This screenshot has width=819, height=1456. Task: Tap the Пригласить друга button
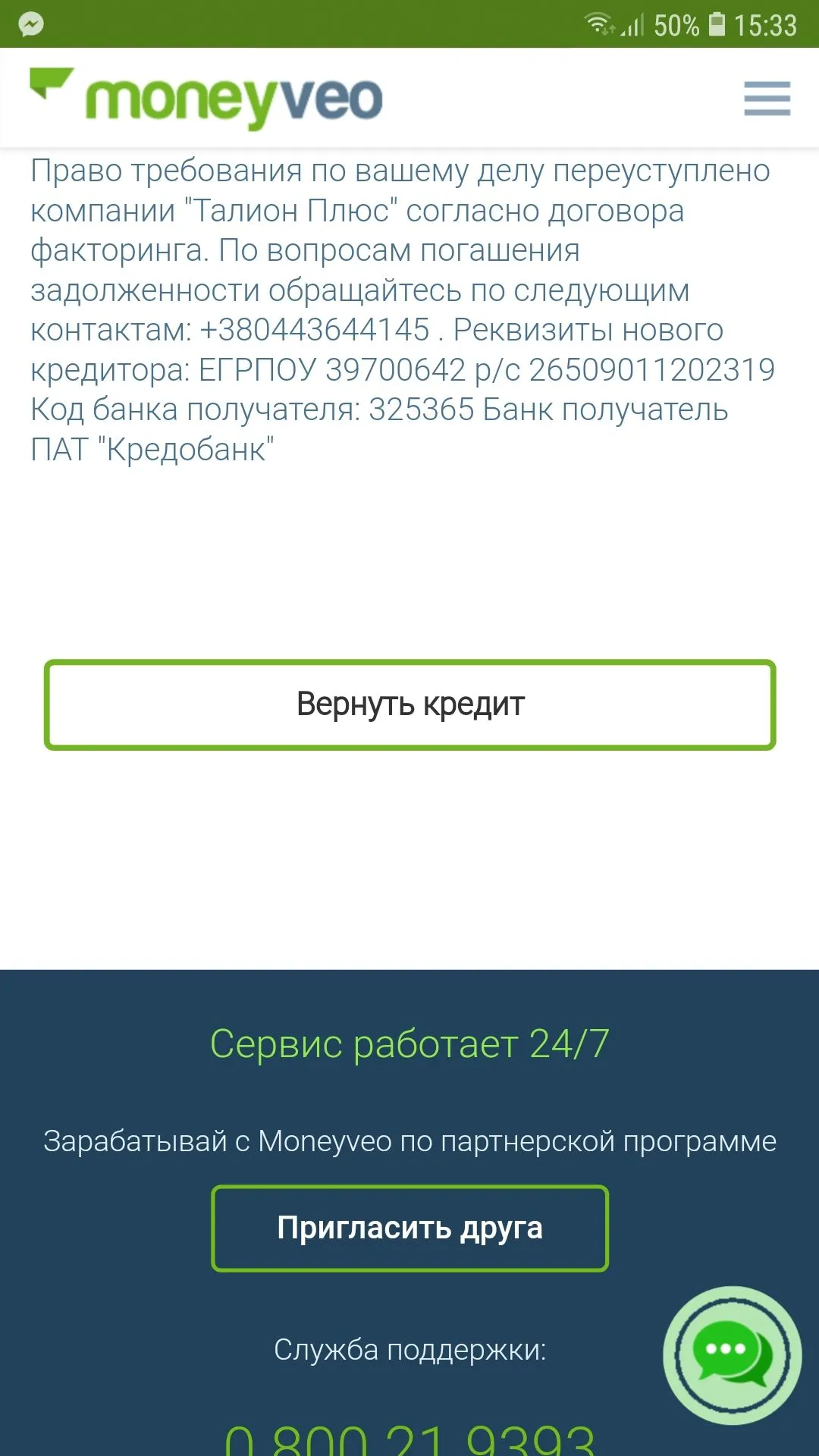coord(409,1228)
